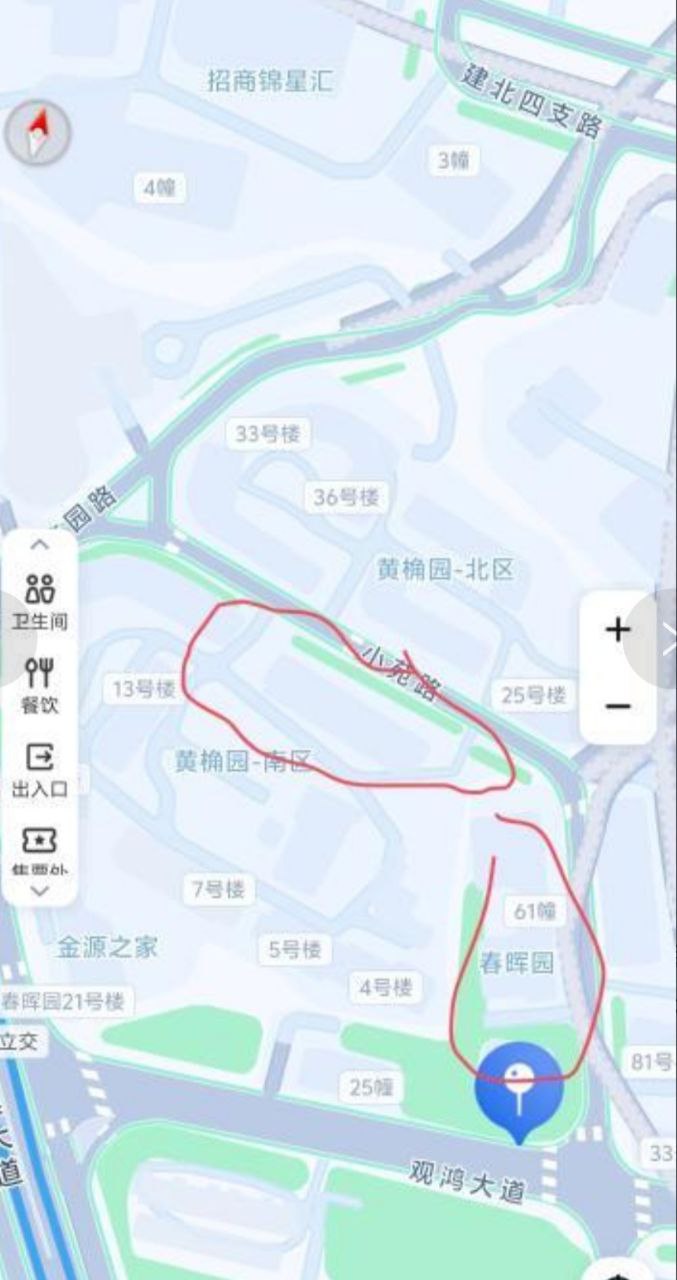This screenshot has width=677, height=1280.
Task: Tap the compass to reset map orientation
Action: click(38, 133)
